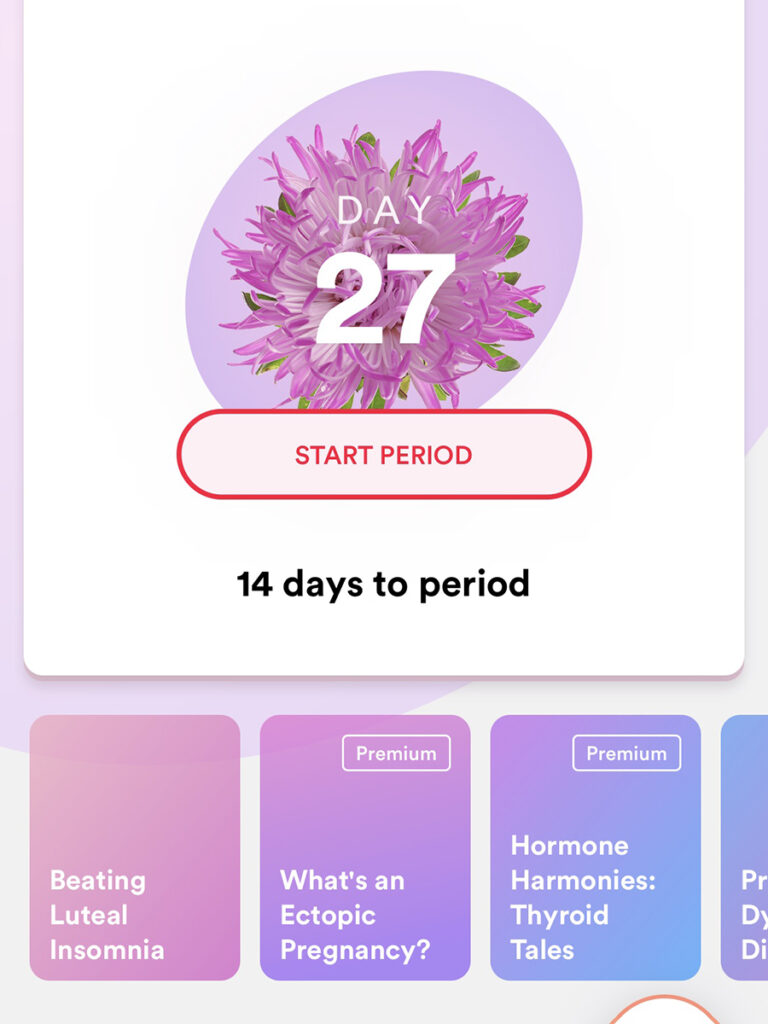Tap the START PERIOD button
Image resolution: width=768 pixels, height=1024 pixels.
(x=383, y=455)
